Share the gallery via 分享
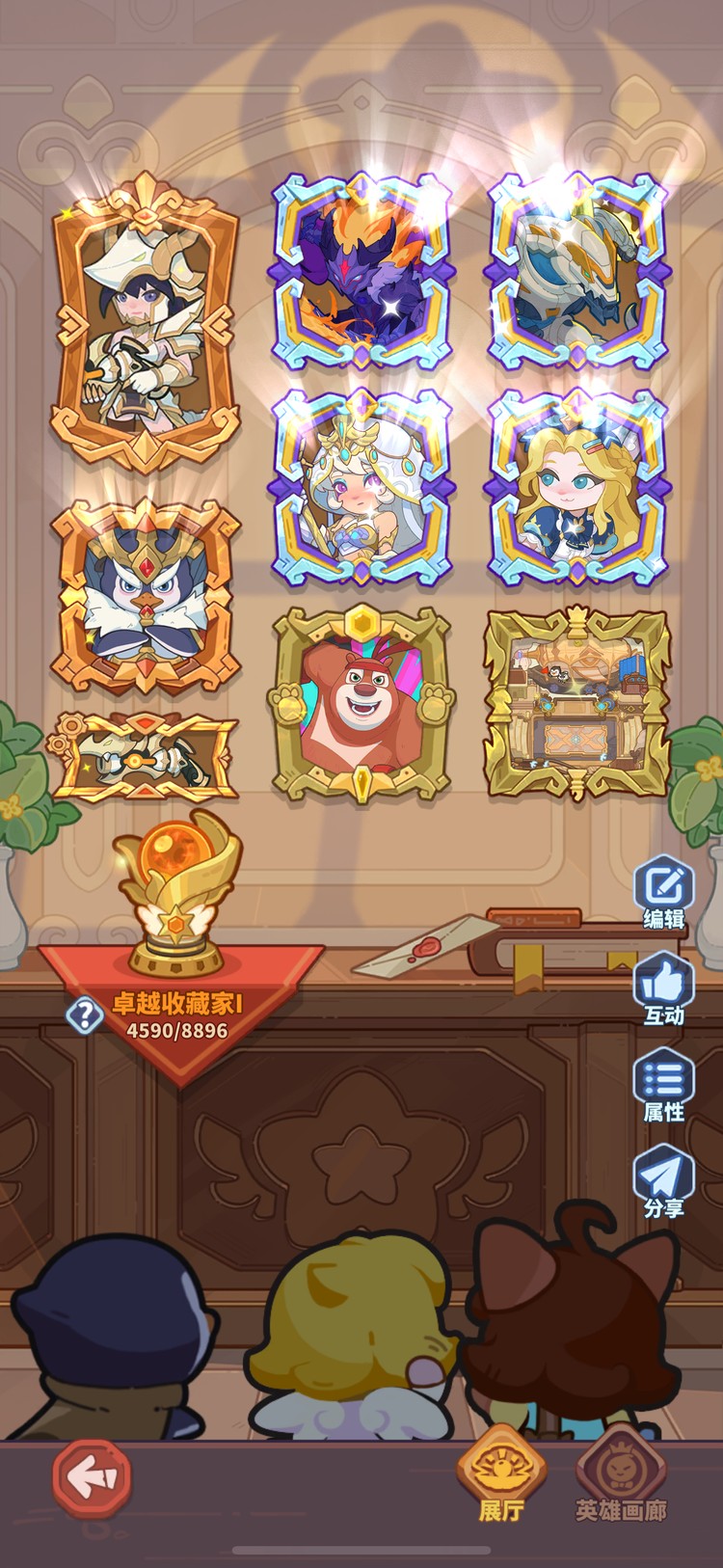Image resolution: width=723 pixels, height=1568 pixels. (x=663, y=1180)
